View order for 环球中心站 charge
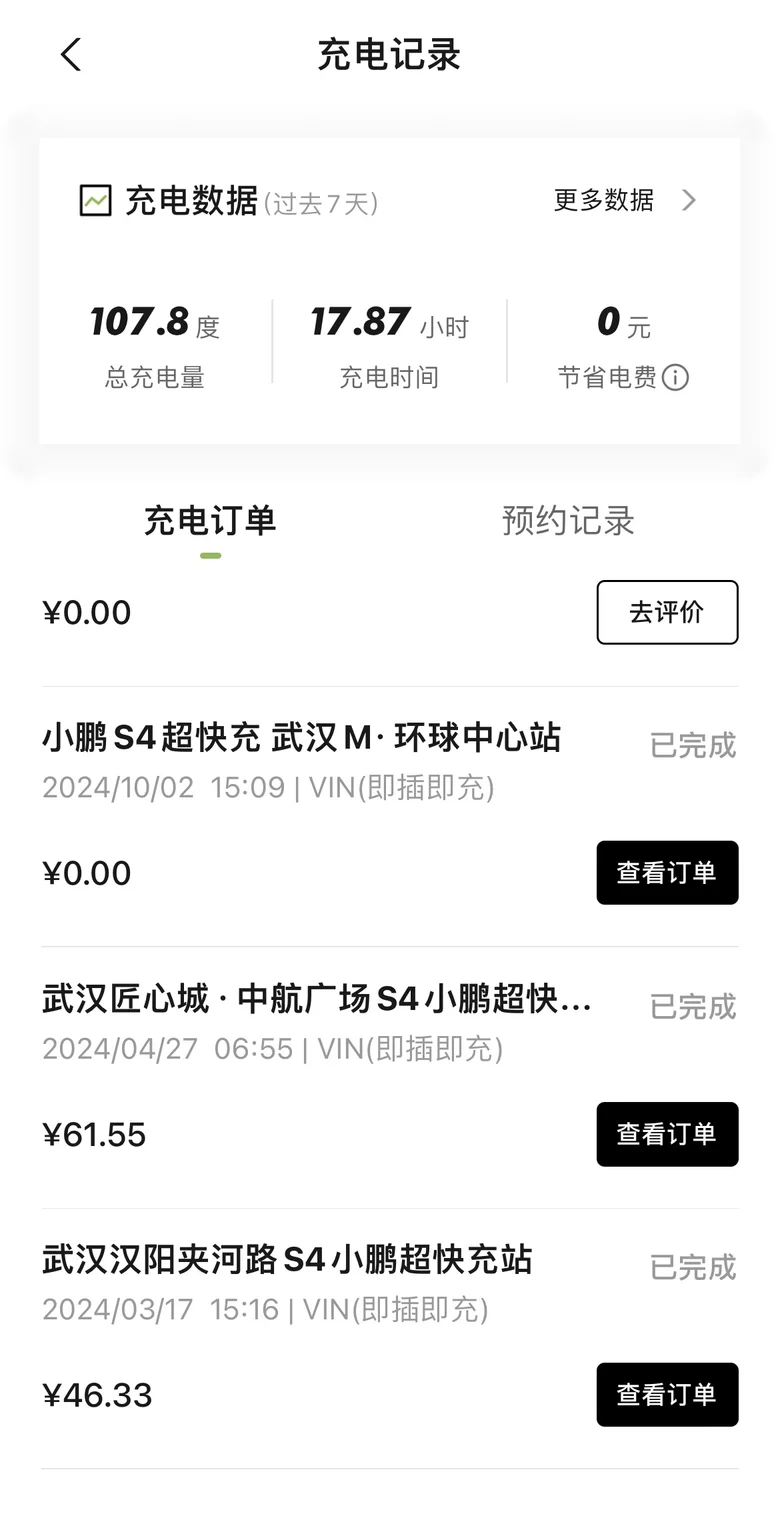The height and width of the screenshot is (1514, 780). click(667, 873)
